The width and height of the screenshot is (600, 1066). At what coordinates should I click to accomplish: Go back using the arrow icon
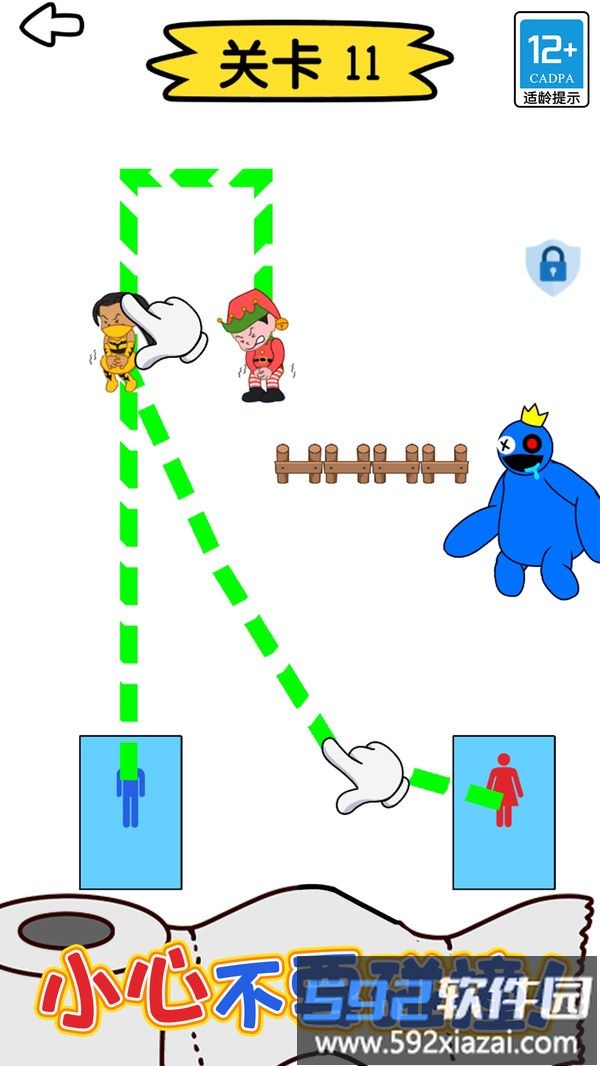point(52,27)
